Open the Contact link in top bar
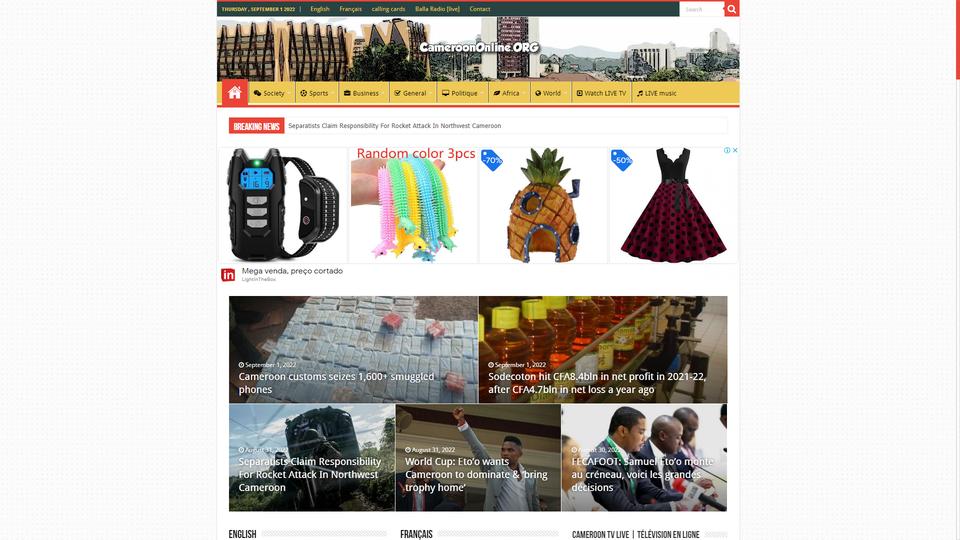 480,9
